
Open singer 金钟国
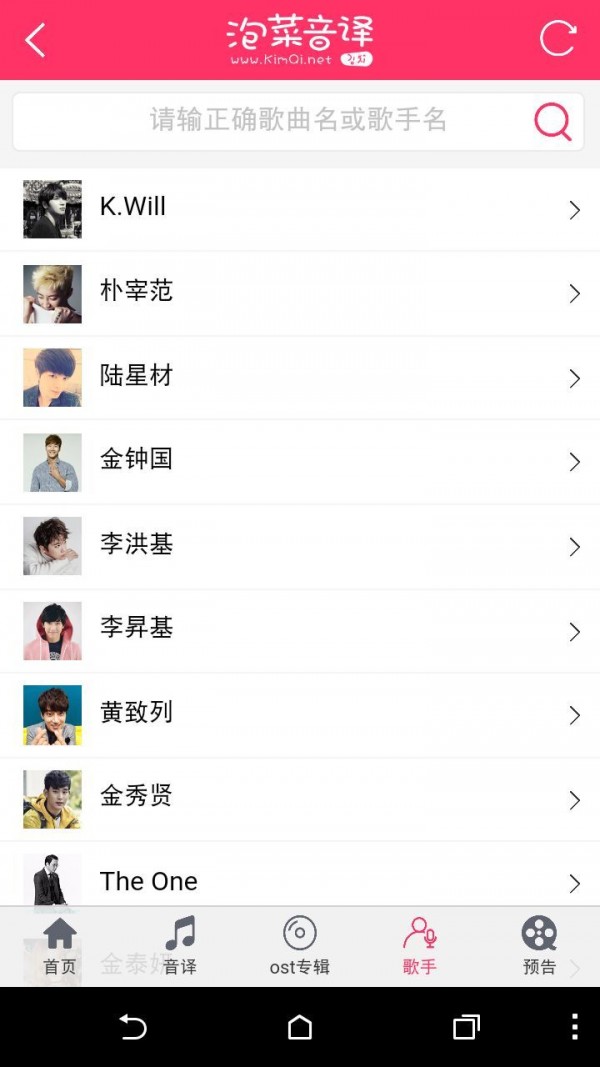[300, 461]
